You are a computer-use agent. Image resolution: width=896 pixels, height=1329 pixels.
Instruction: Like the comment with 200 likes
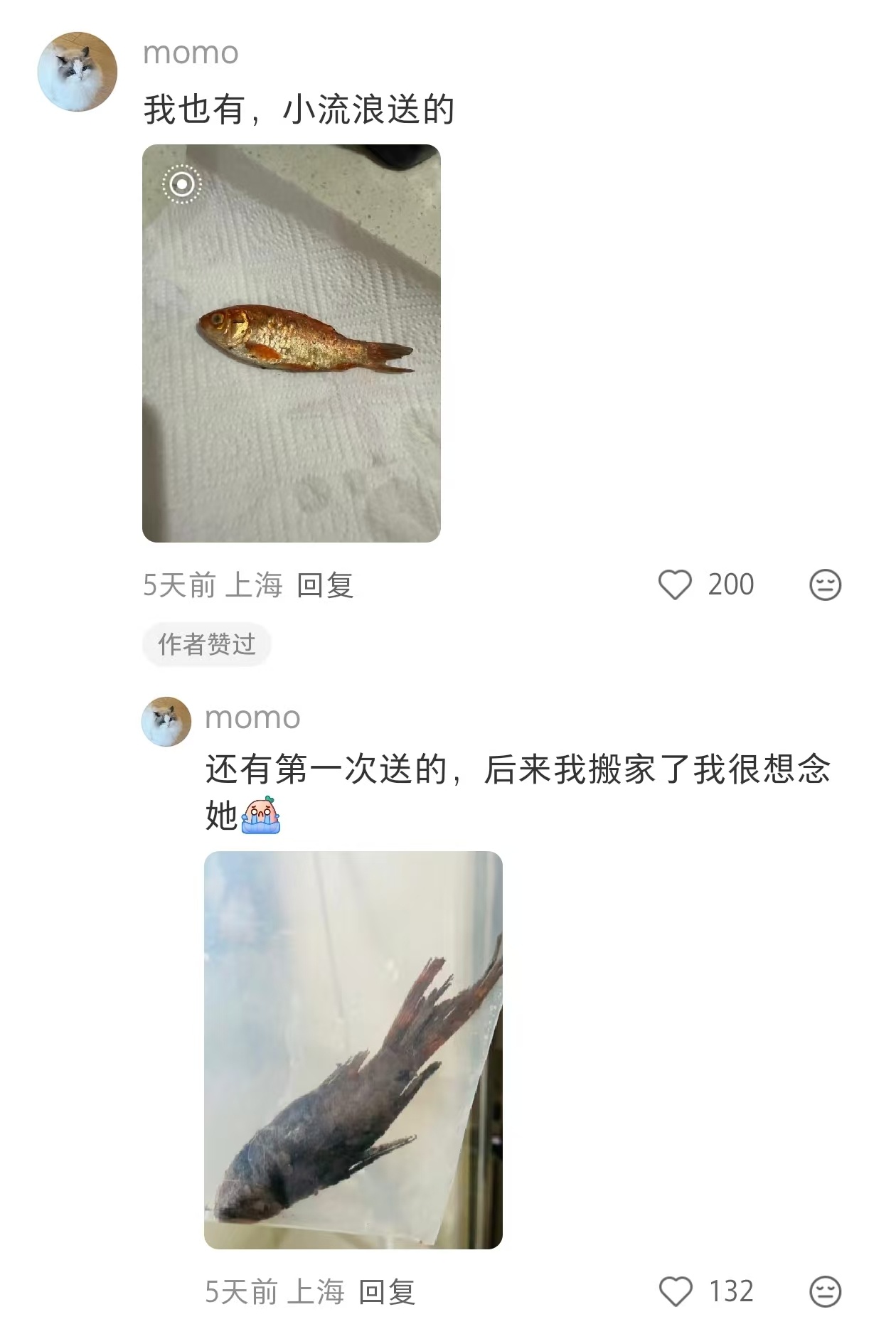pyautogui.click(x=675, y=585)
